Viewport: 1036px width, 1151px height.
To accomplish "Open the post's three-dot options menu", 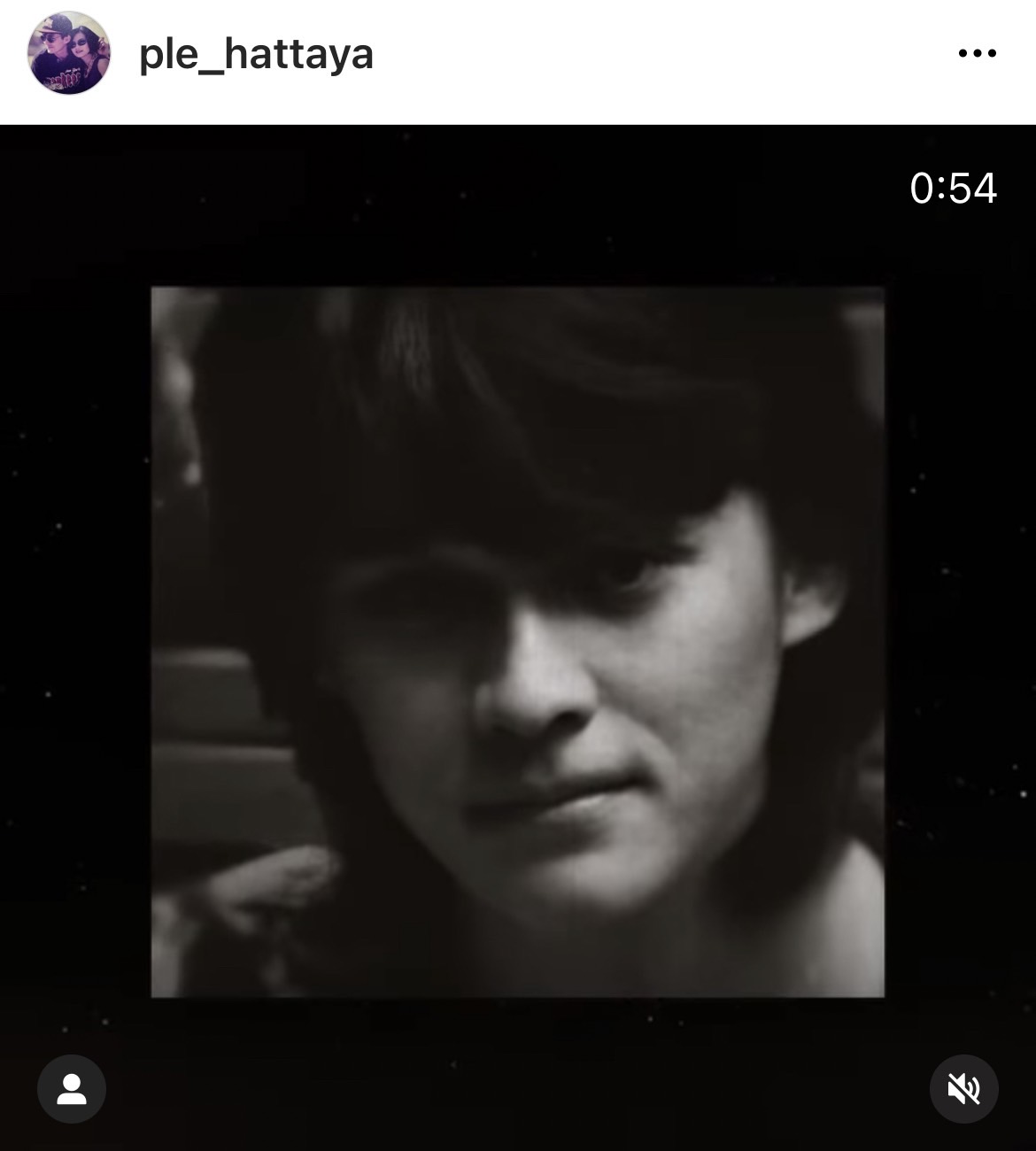I will 977,54.
